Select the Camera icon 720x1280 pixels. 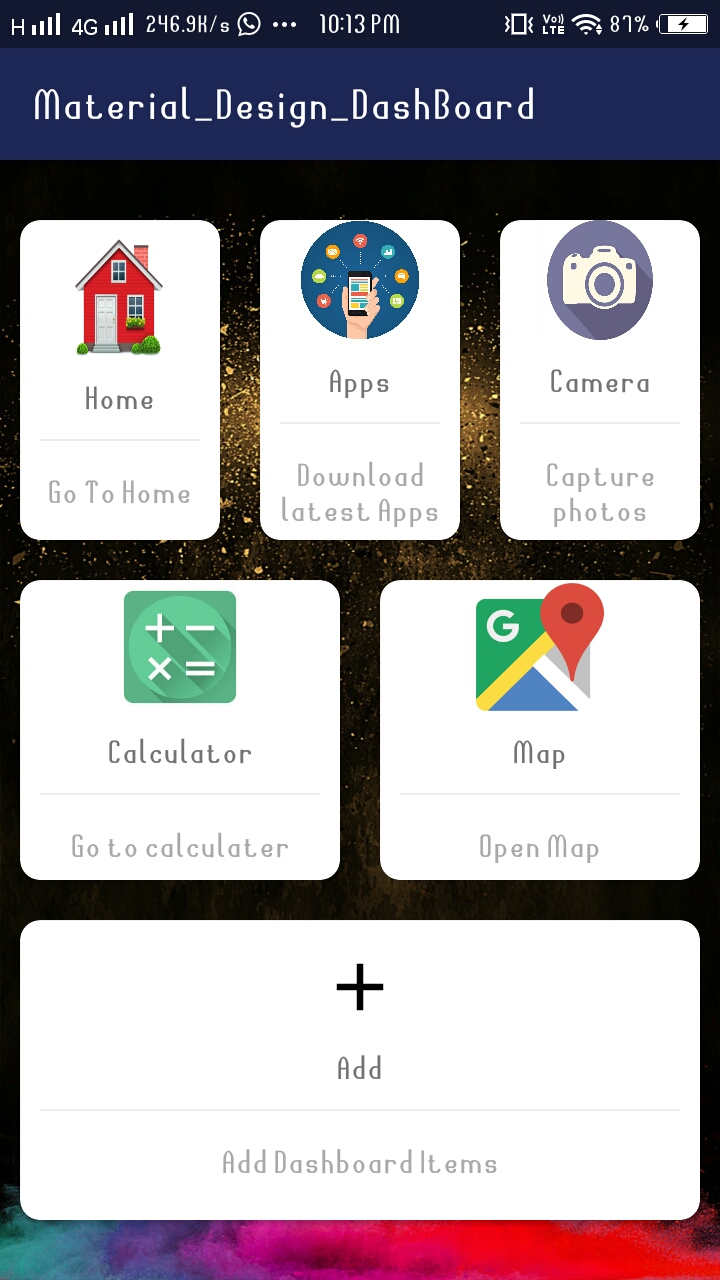[599, 280]
